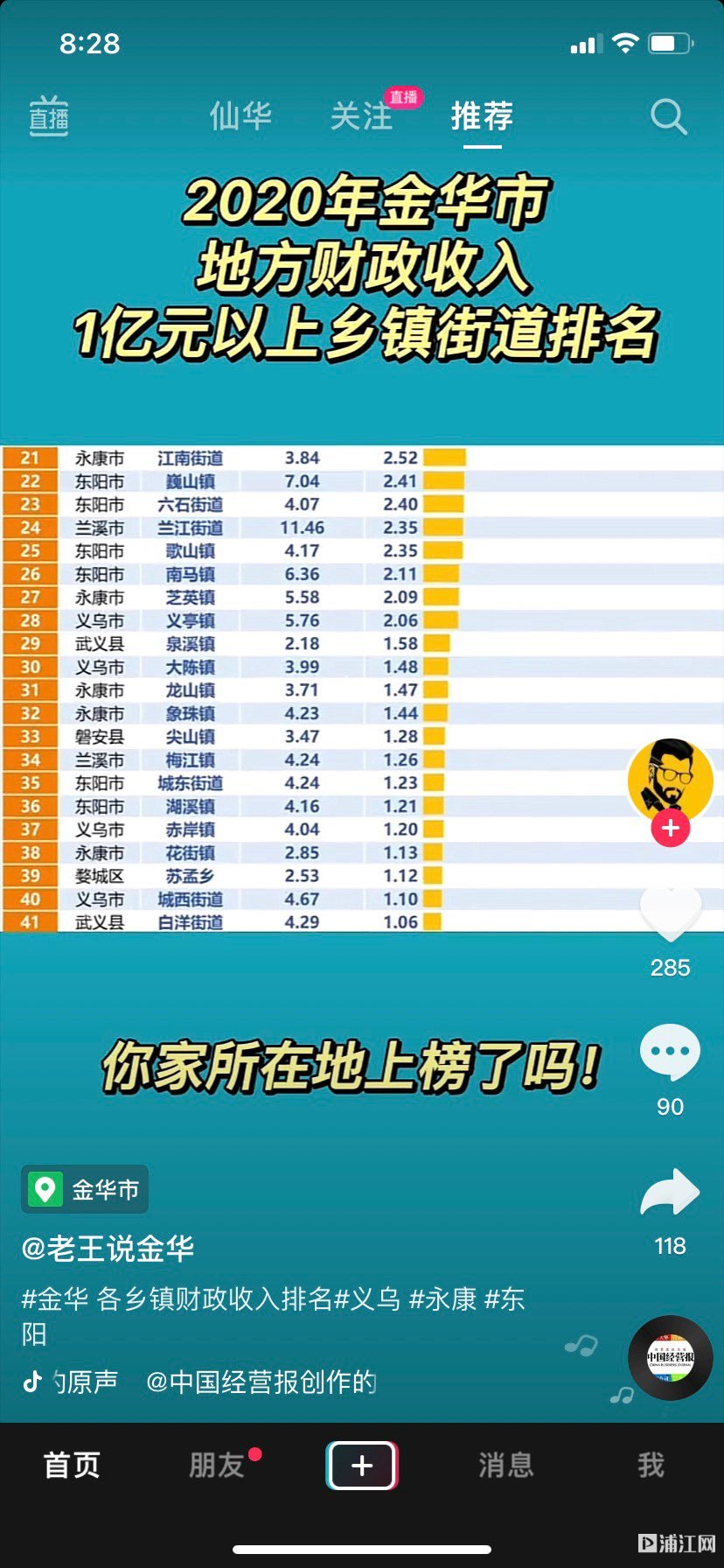Screen dimensions: 724x1568
Task: Open the rotating music disc
Action: pyautogui.click(x=671, y=1358)
